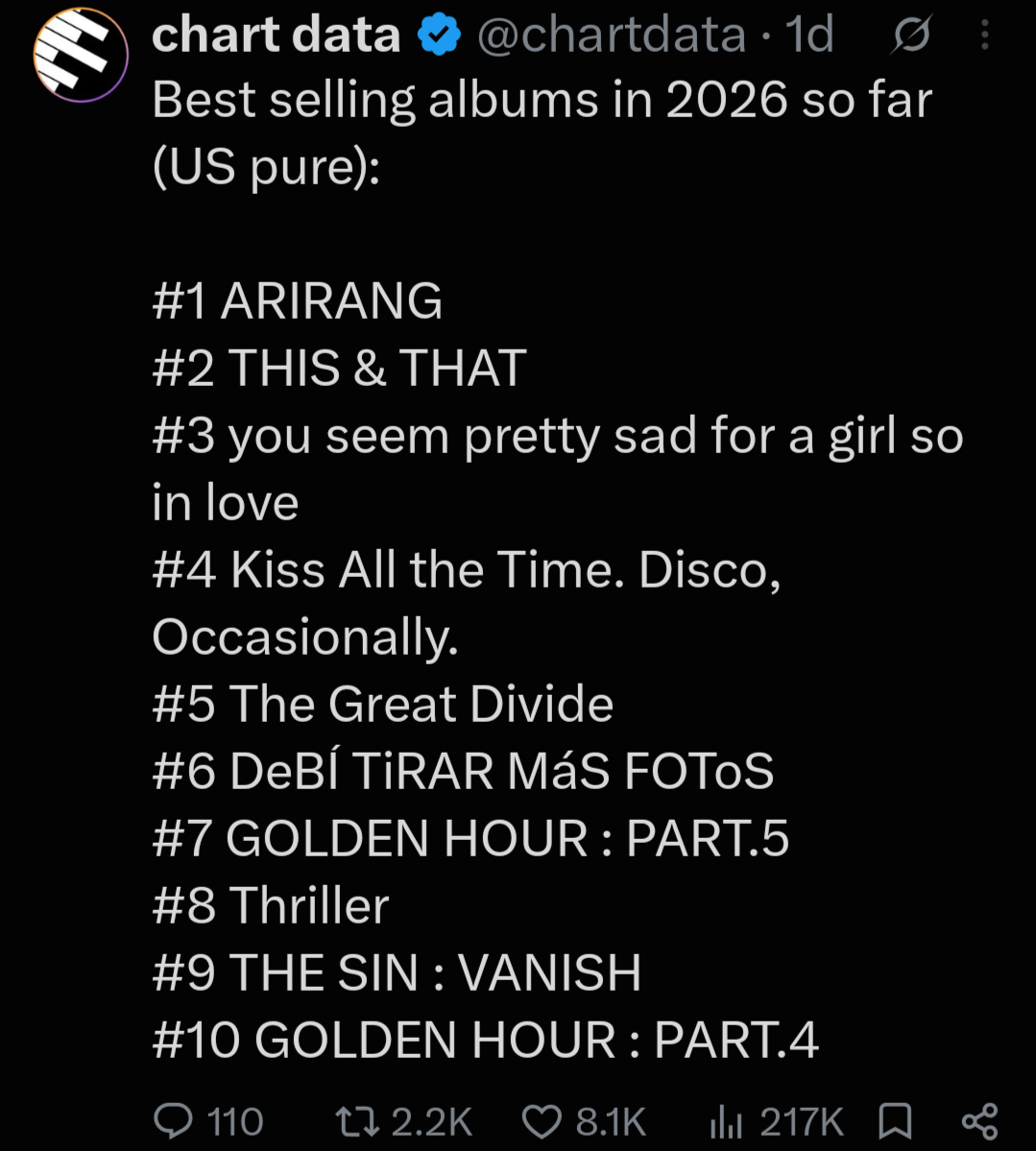Open the post's overflow menu
The image size is (1036, 1151).
(x=984, y=35)
